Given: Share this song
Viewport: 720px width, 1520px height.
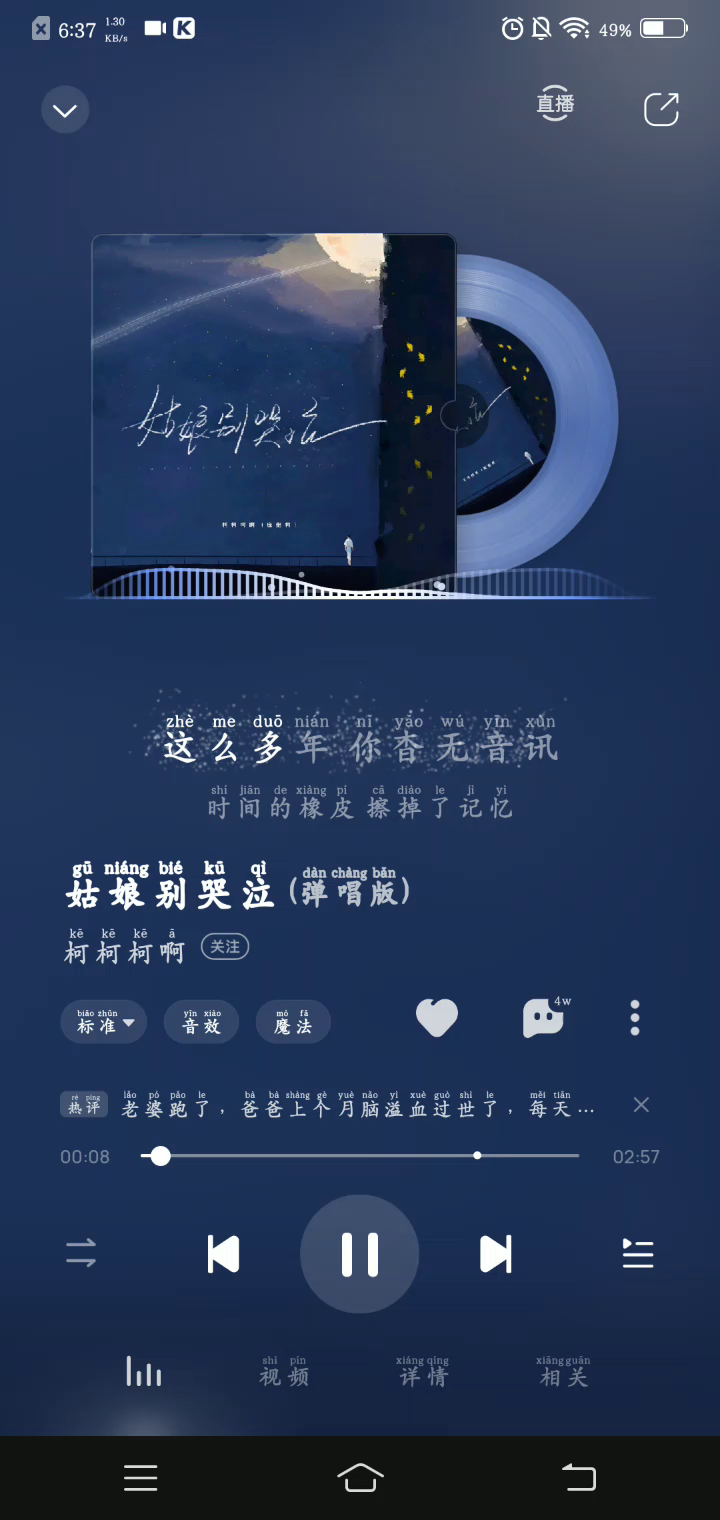Looking at the screenshot, I should [661, 109].
